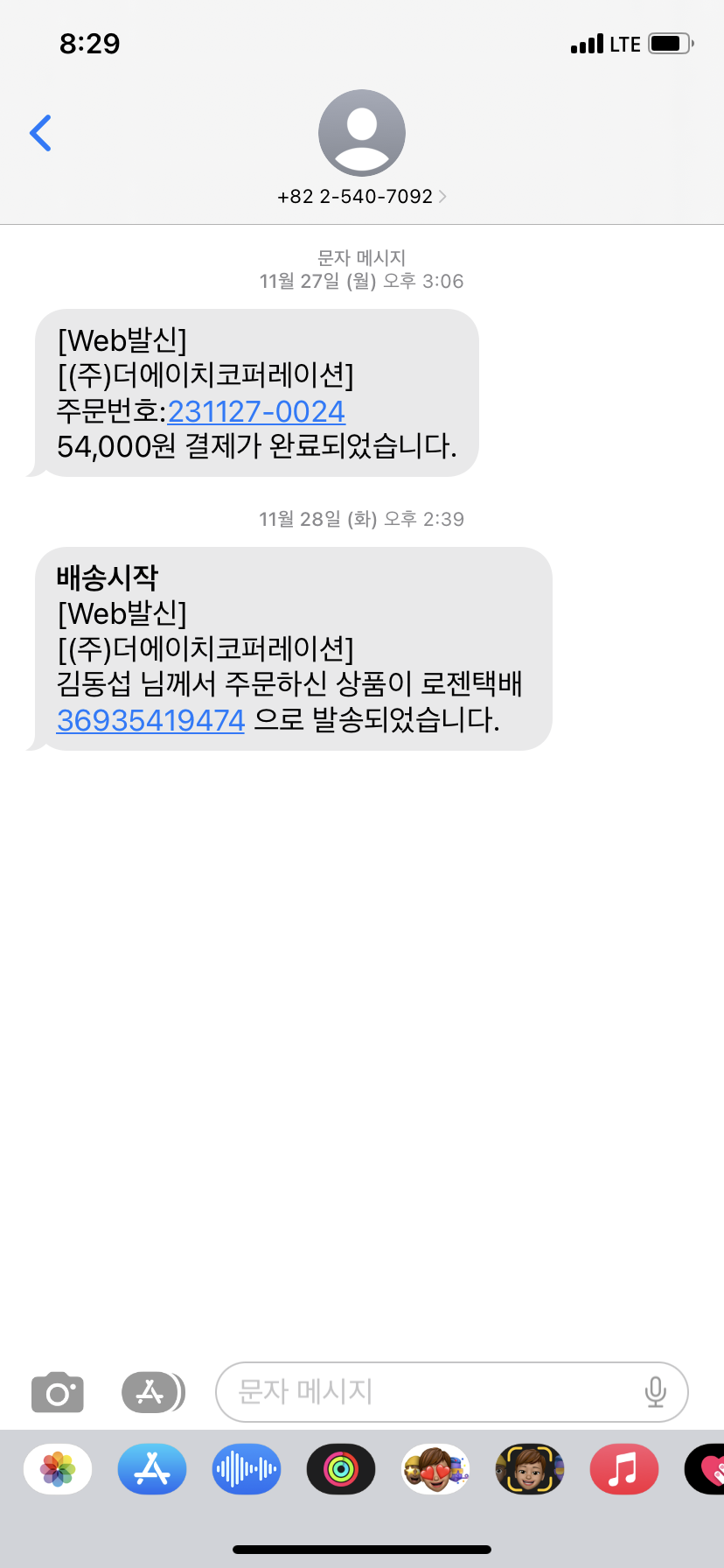Open the Memoji stickers app

pyautogui.click(x=435, y=1469)
